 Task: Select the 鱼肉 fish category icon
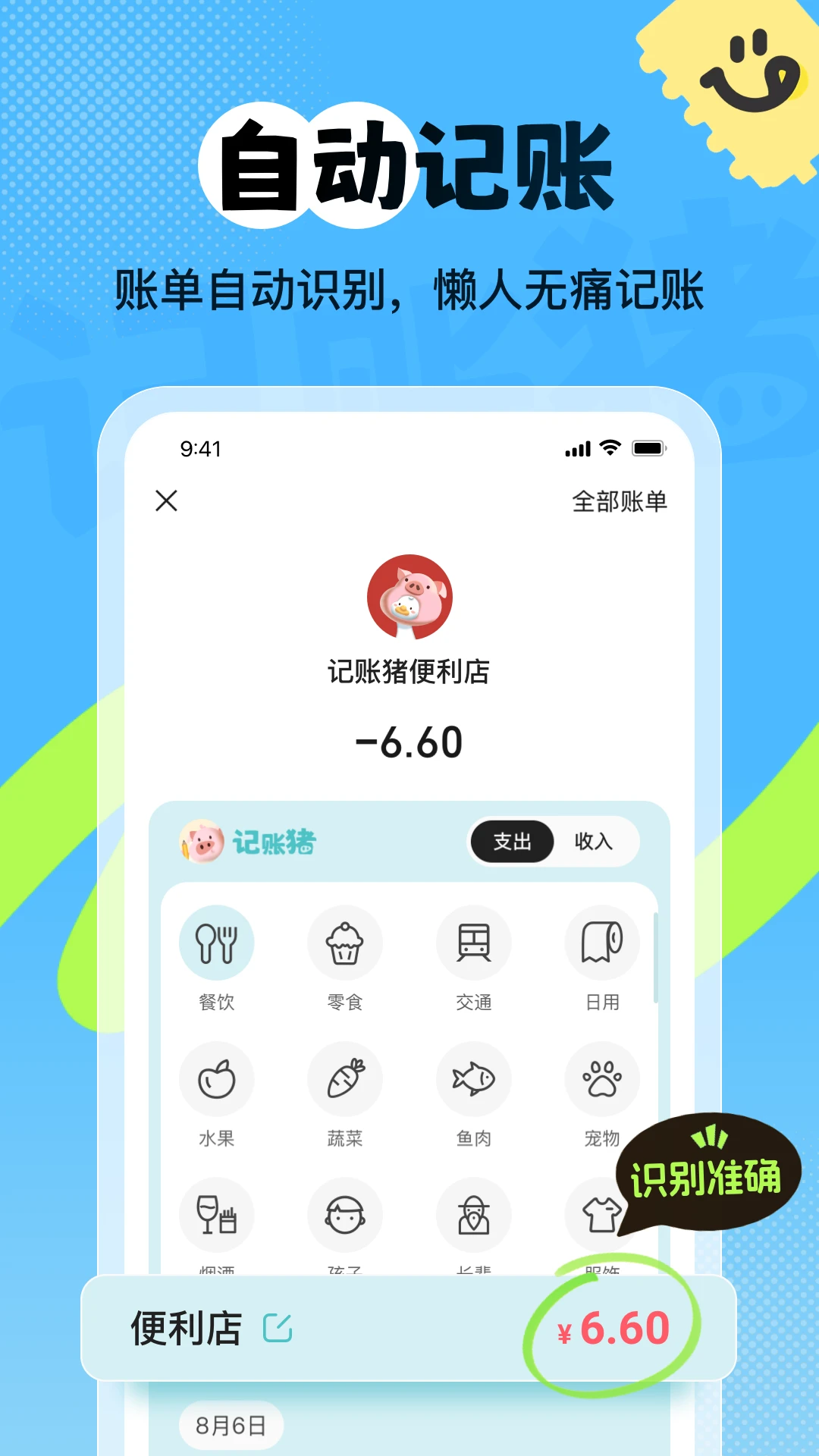point(474,1078)
